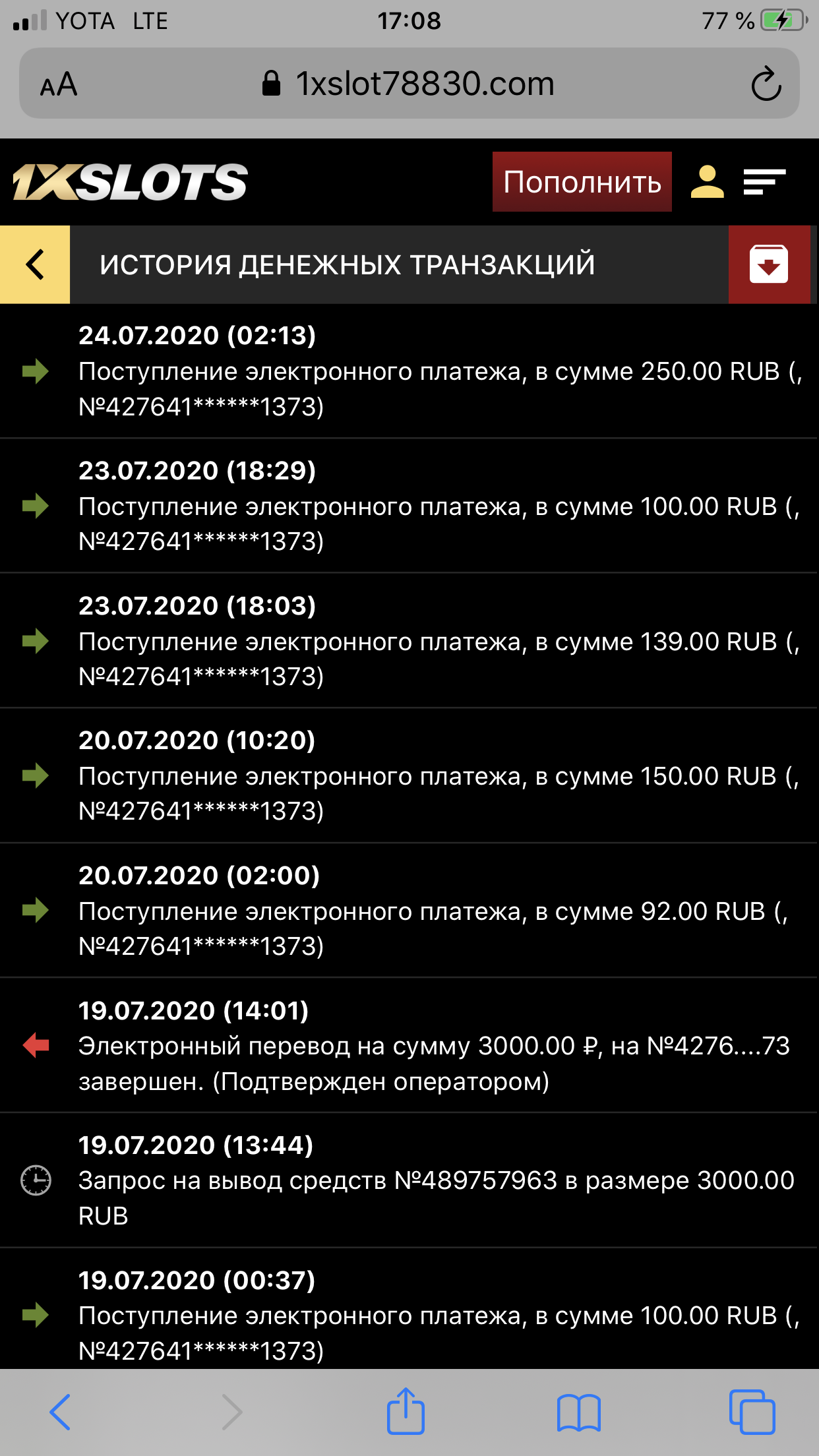
Task: Open the hamburger menu on 1XSLOTS header
Action: (x=764, y=181)
